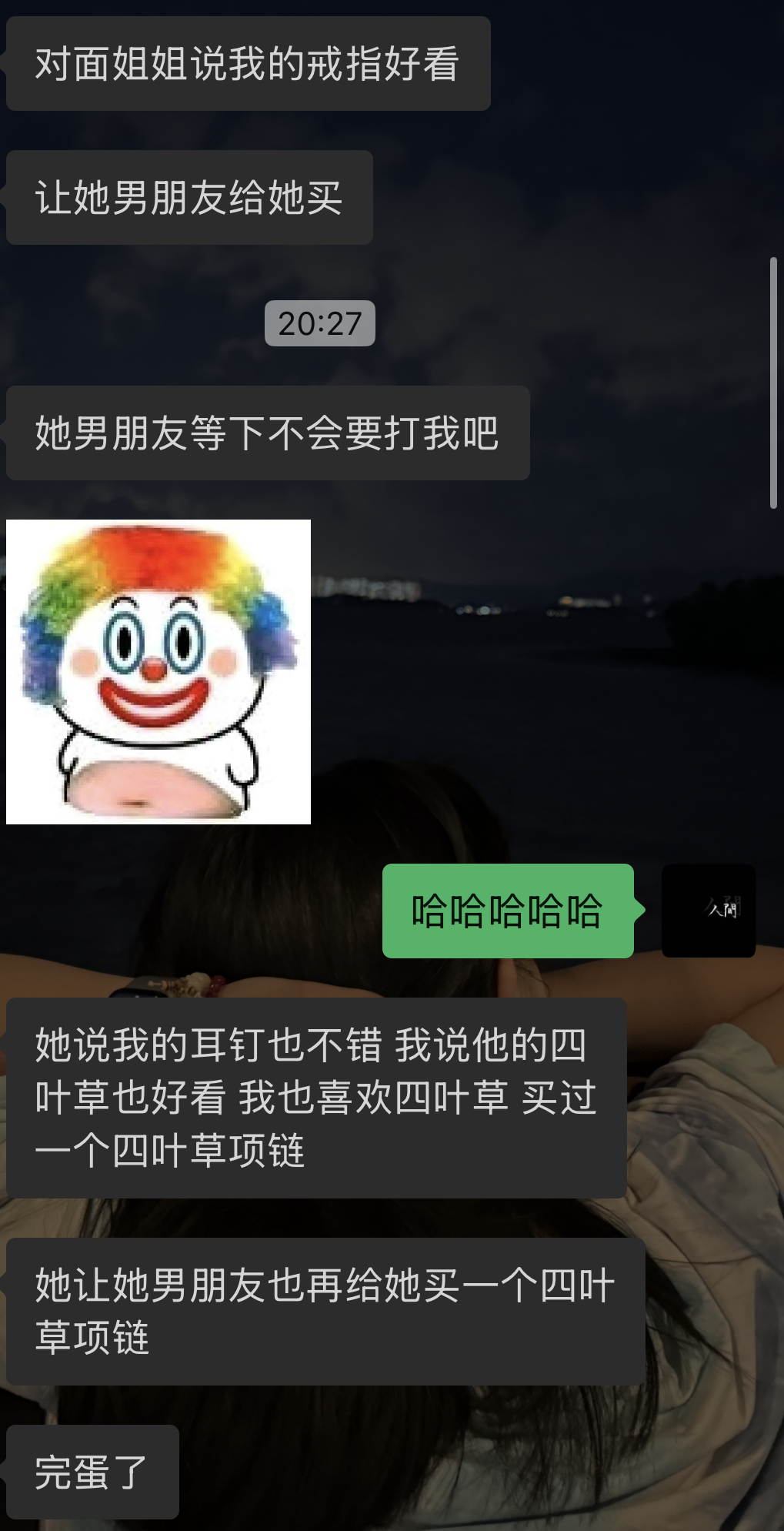Open the sender's avatar beside 哈哈哈哈哈
Screen dimensions: 784x1531
(x=708, y=911)
